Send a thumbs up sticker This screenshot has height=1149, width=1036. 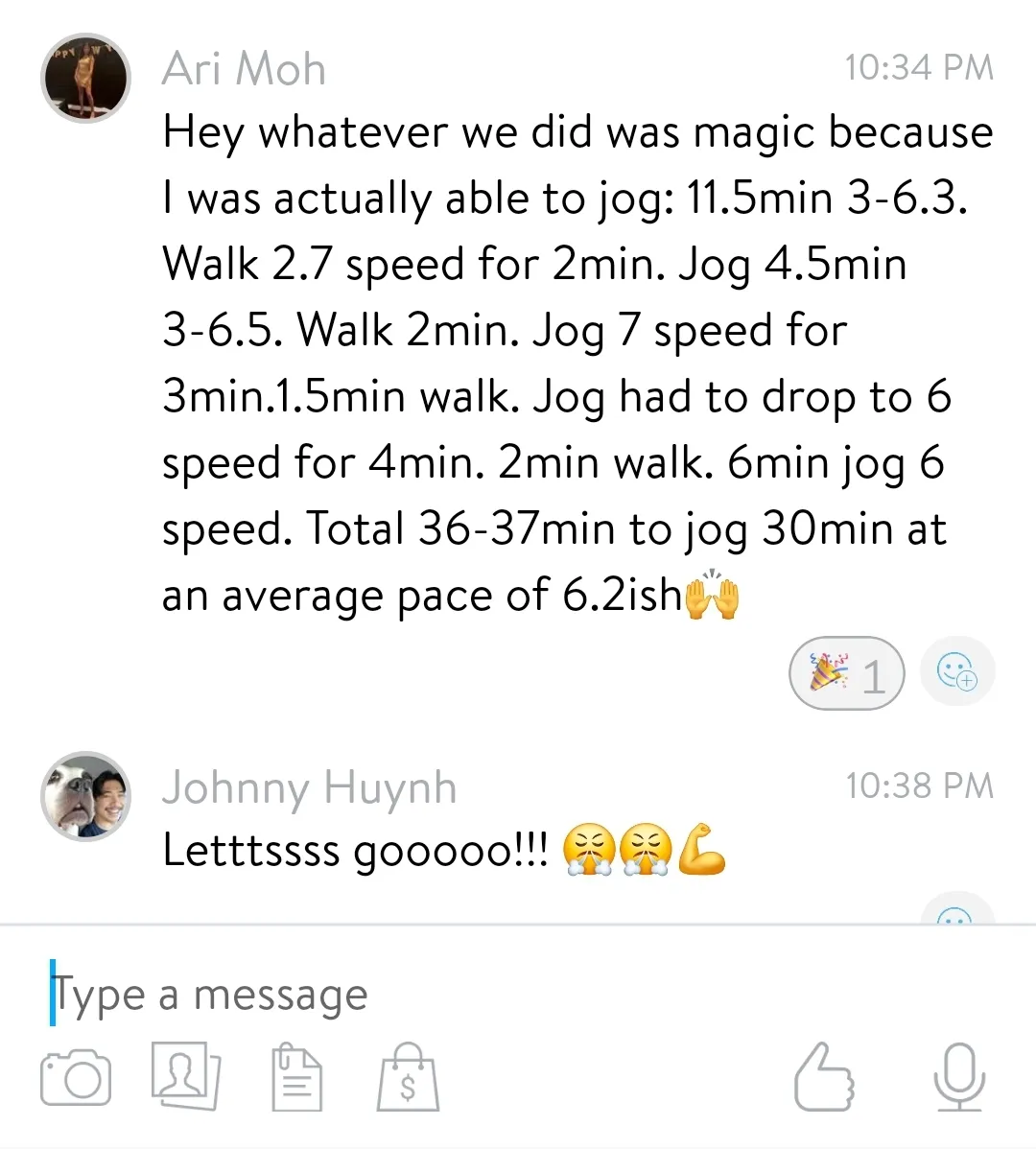click(825, 1076)
